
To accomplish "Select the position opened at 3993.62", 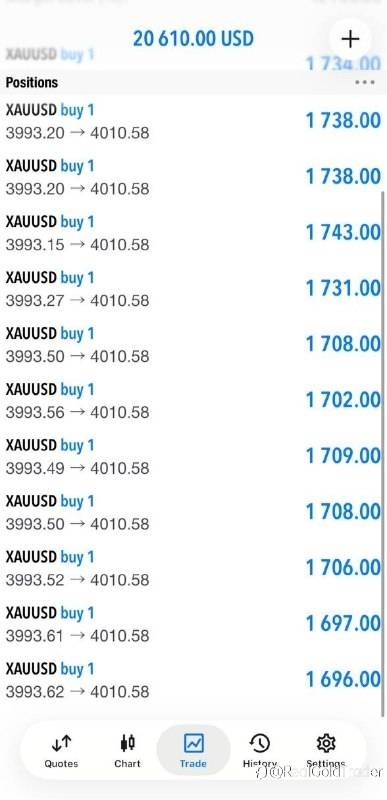I will (x=193, y=680).
